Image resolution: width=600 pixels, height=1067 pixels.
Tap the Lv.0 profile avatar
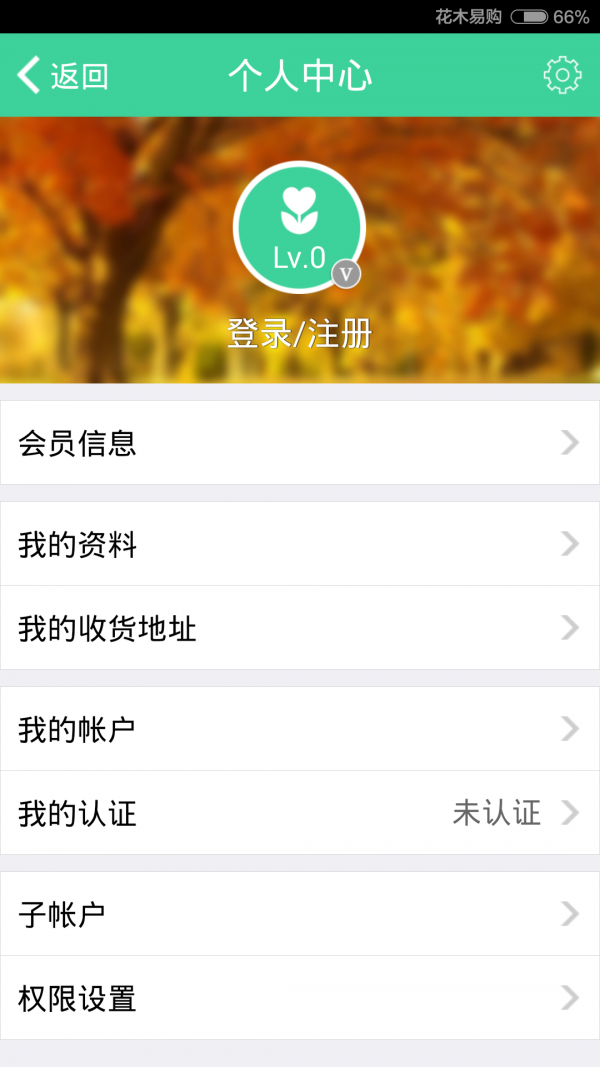click(x=299, y=227)
